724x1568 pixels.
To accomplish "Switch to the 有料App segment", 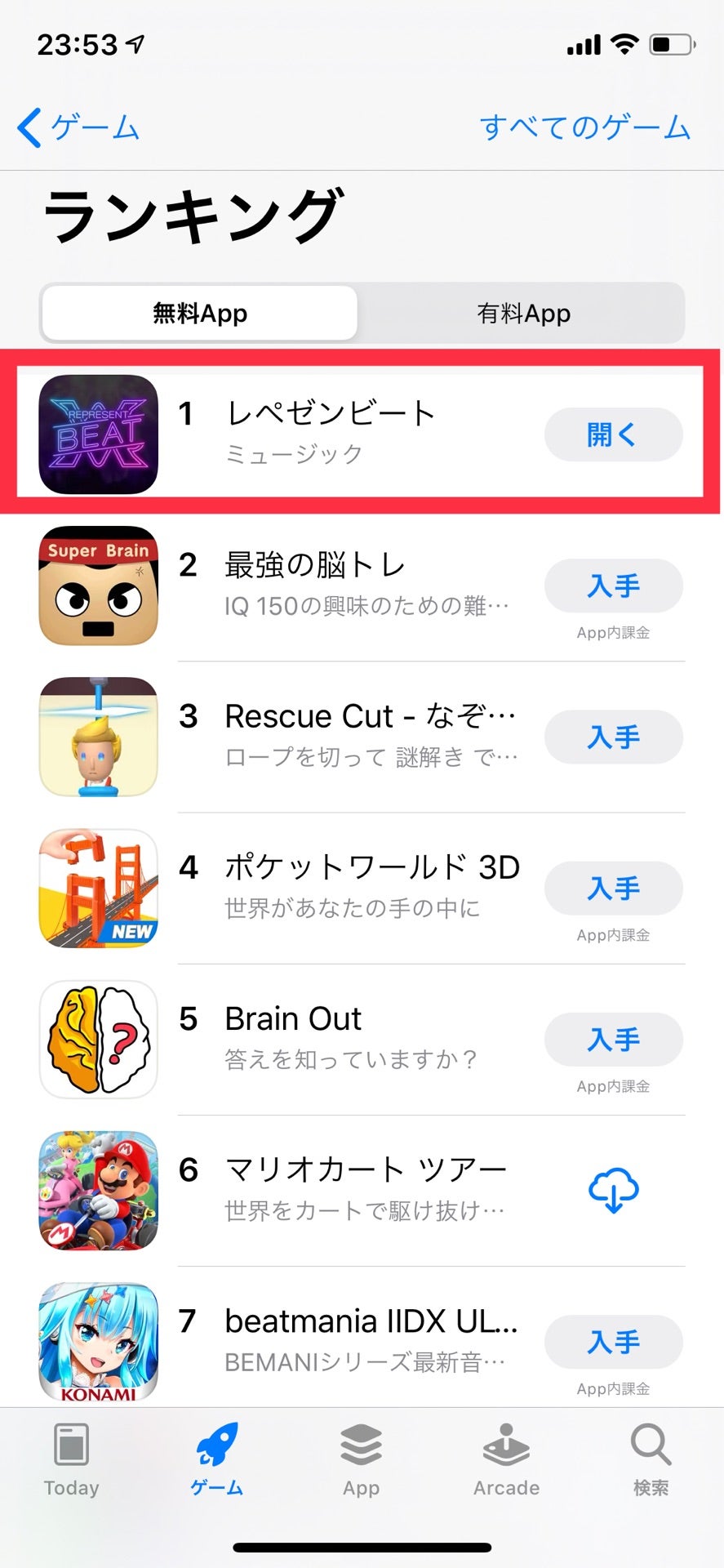I will 523,313.
